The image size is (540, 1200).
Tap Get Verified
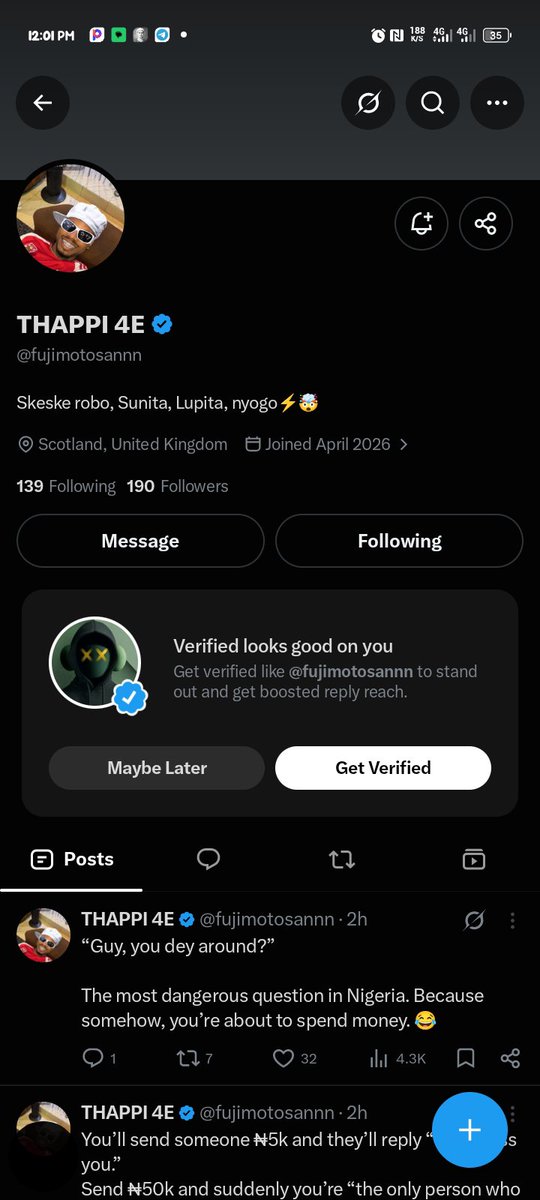pos(383,768)
